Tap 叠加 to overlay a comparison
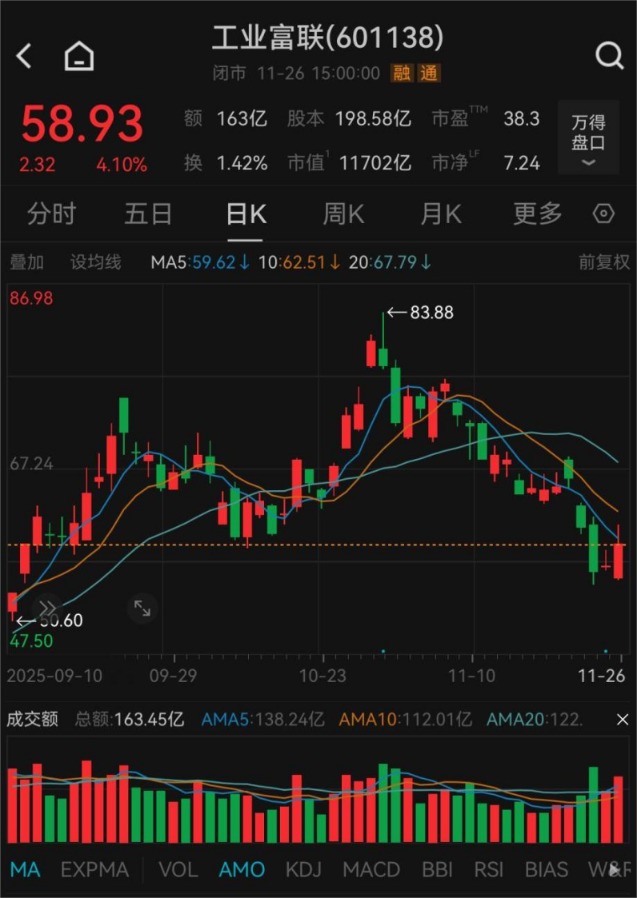 click(27, 262)
